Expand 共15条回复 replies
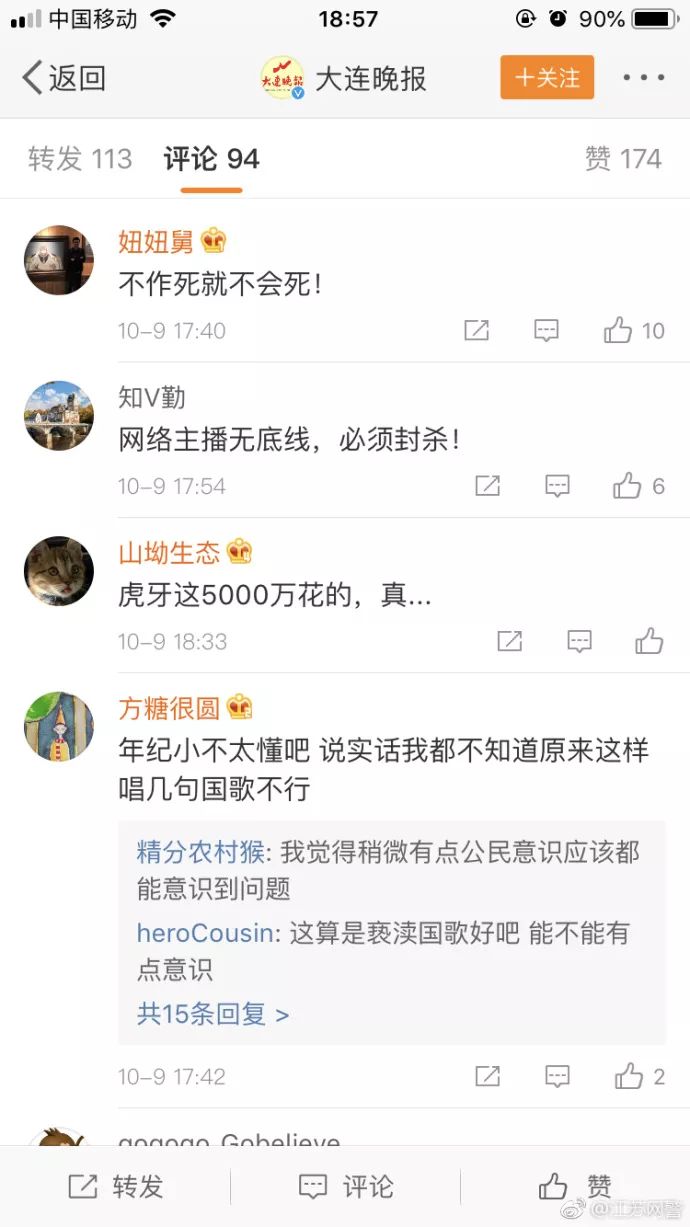 [x=213, y=1014]
